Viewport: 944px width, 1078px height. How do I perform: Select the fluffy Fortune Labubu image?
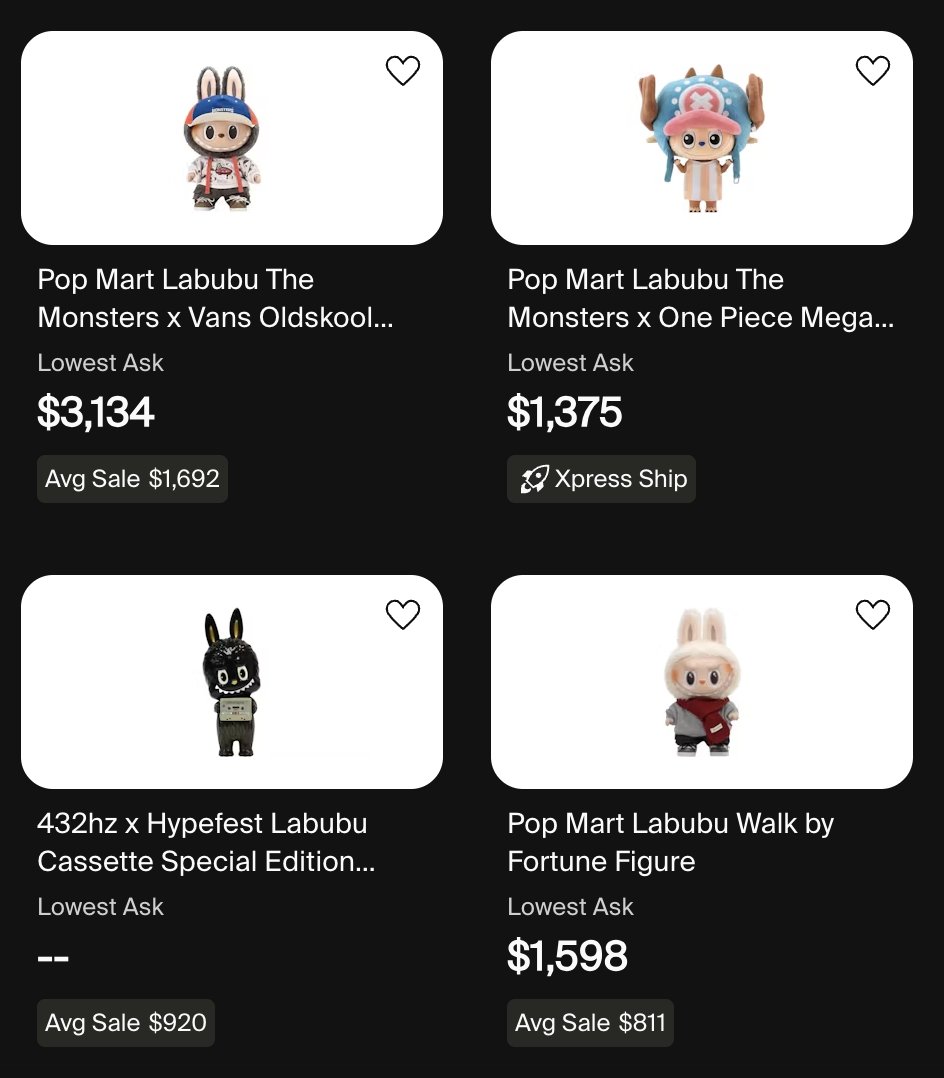tap(703, 681)
